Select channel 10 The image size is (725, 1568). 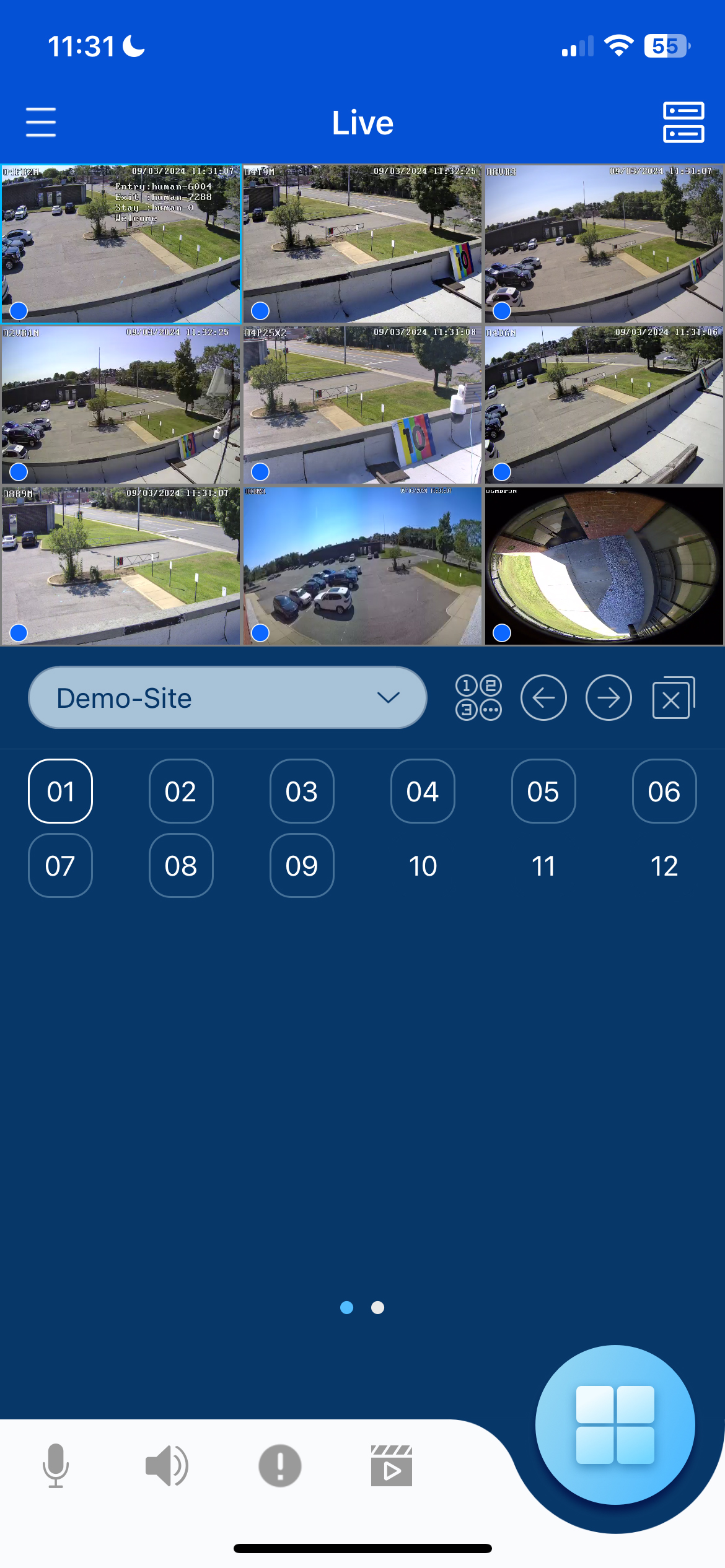coord(423,865)
